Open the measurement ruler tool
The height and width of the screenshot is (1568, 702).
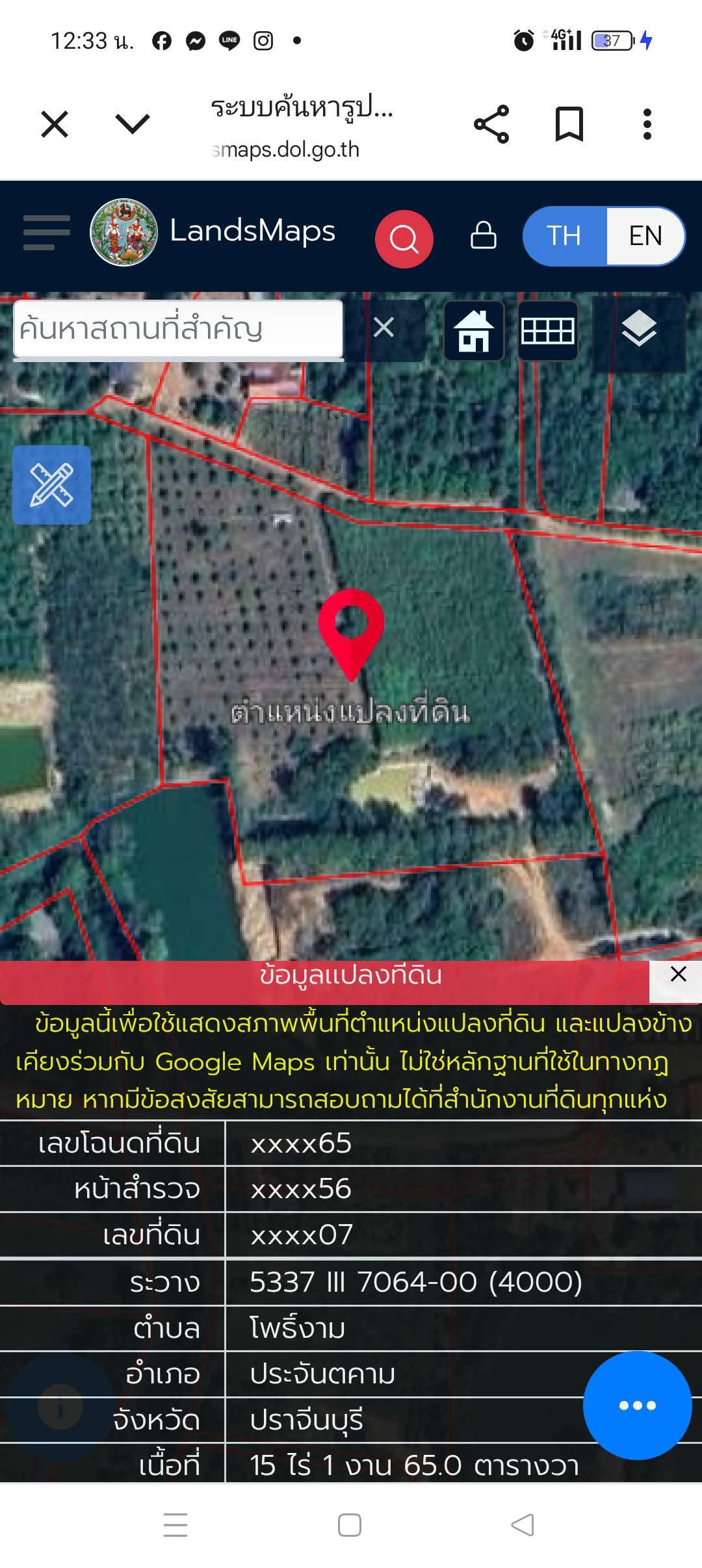tap(51, 485)
